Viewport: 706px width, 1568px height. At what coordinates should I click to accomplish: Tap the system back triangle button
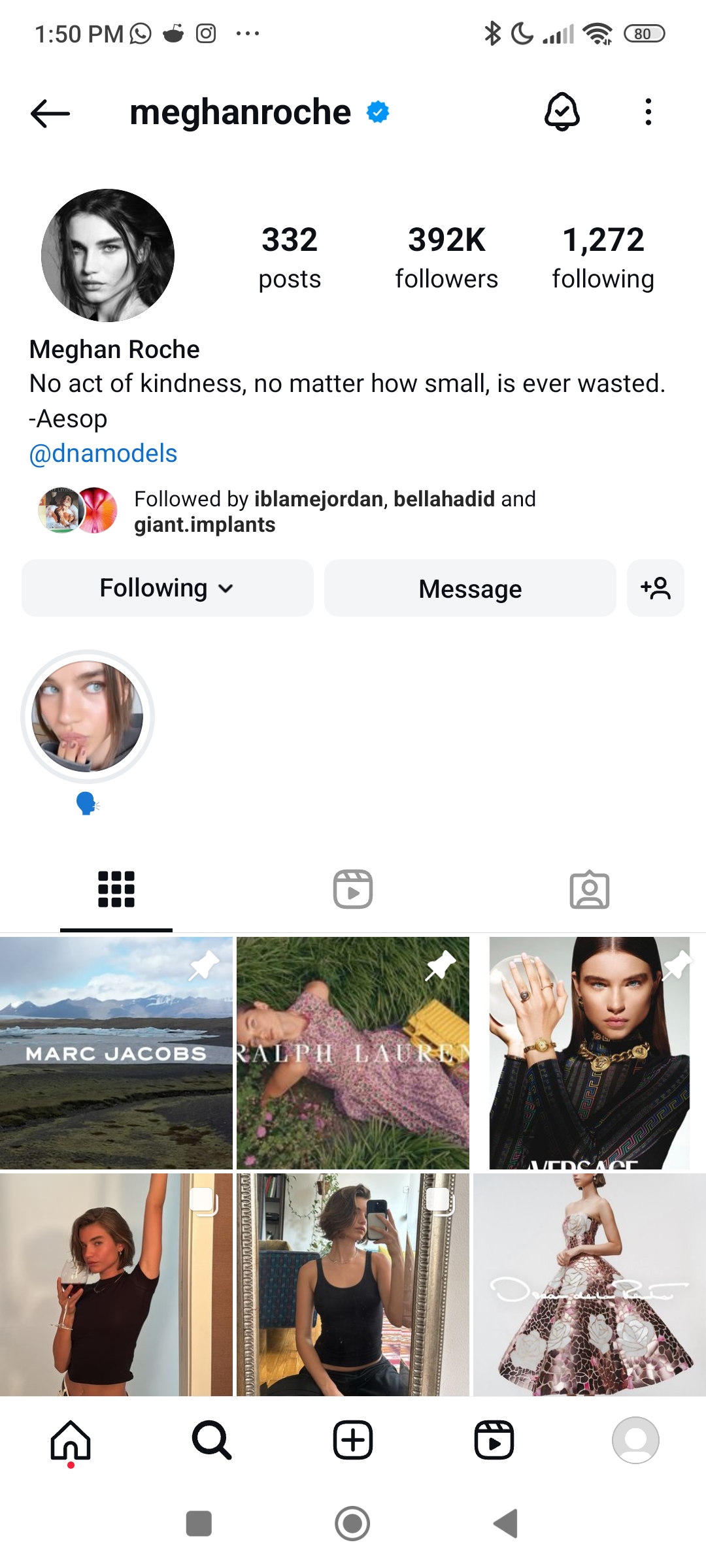point(506,1524)
